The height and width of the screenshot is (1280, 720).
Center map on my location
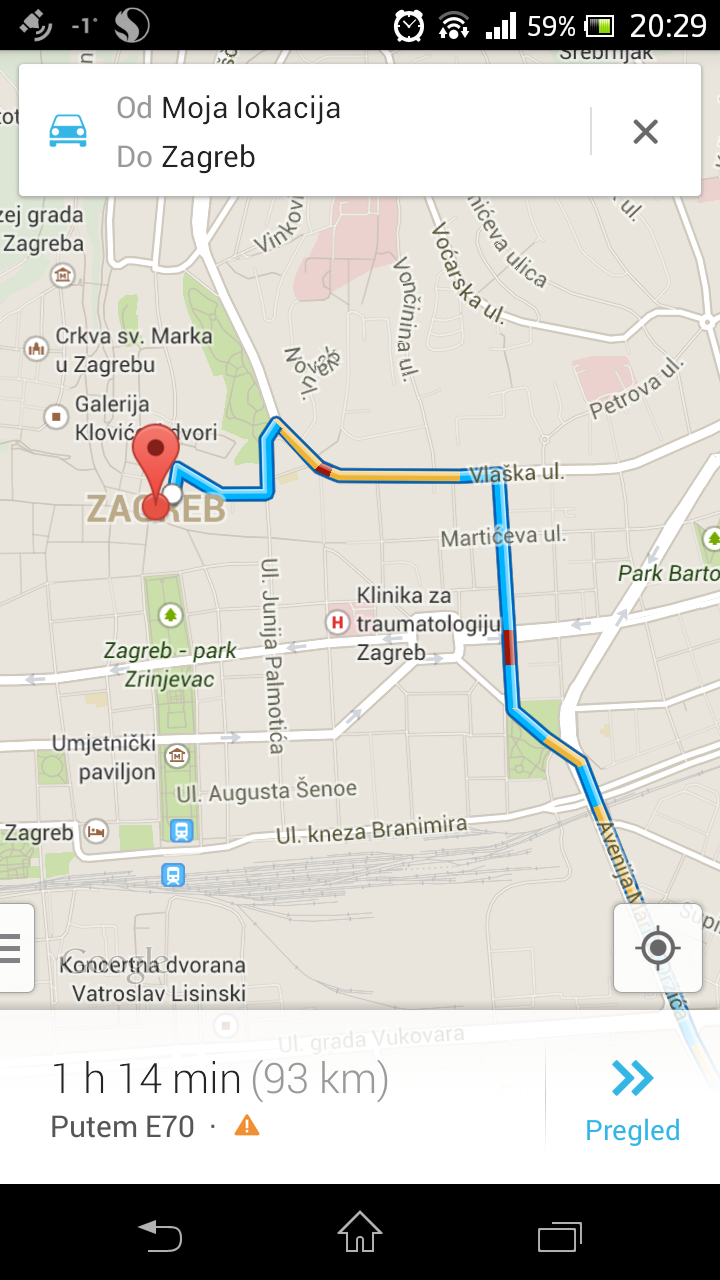pyautogui.click(x=657, y=947)
